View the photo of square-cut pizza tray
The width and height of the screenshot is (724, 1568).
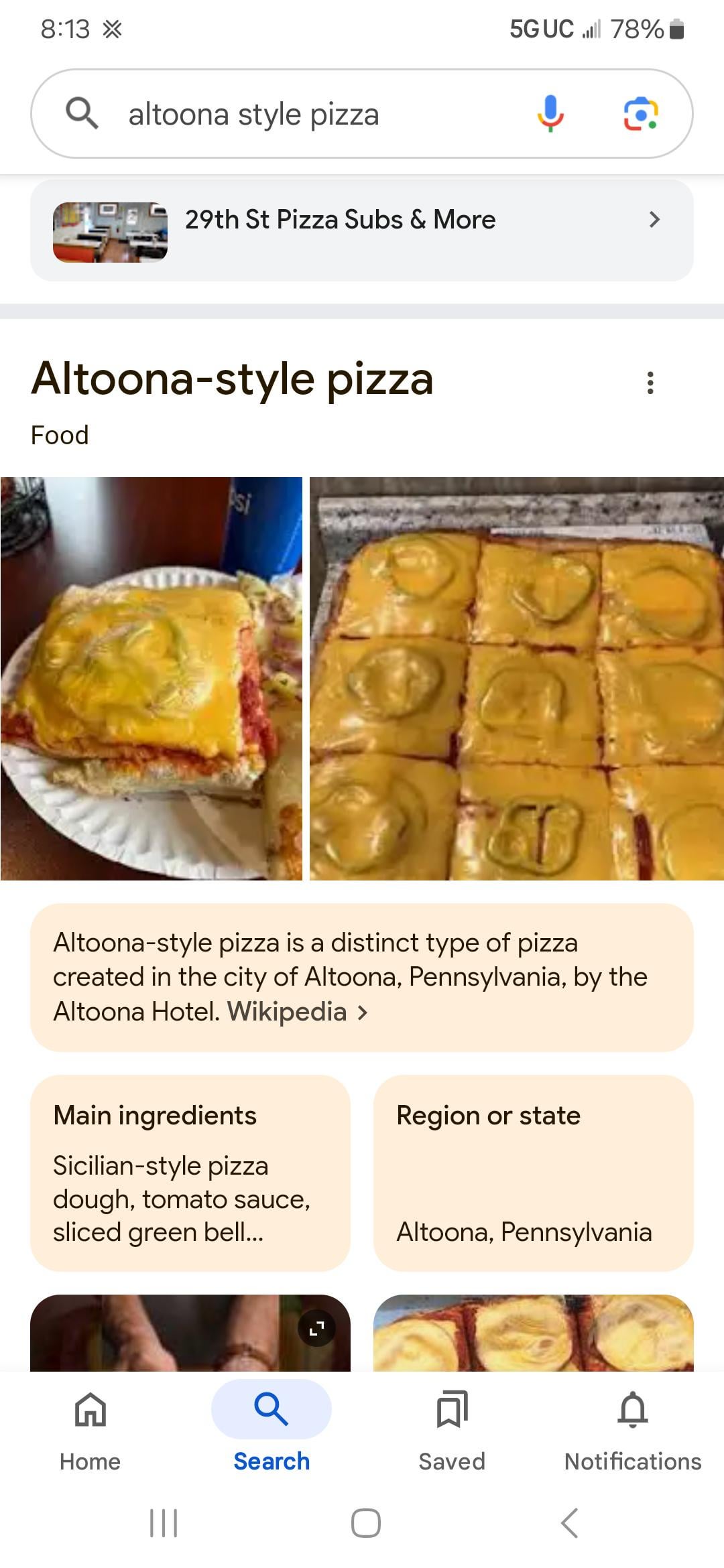(516, 678)
